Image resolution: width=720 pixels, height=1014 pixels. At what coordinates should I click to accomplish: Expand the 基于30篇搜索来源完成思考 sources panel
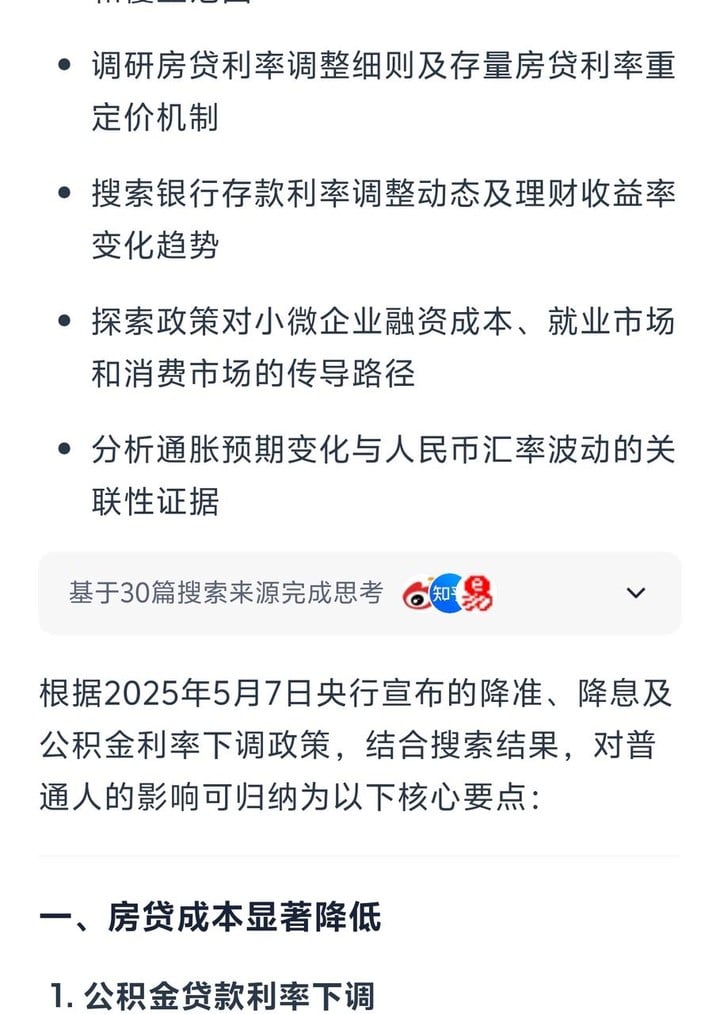(x=635, y=593)
